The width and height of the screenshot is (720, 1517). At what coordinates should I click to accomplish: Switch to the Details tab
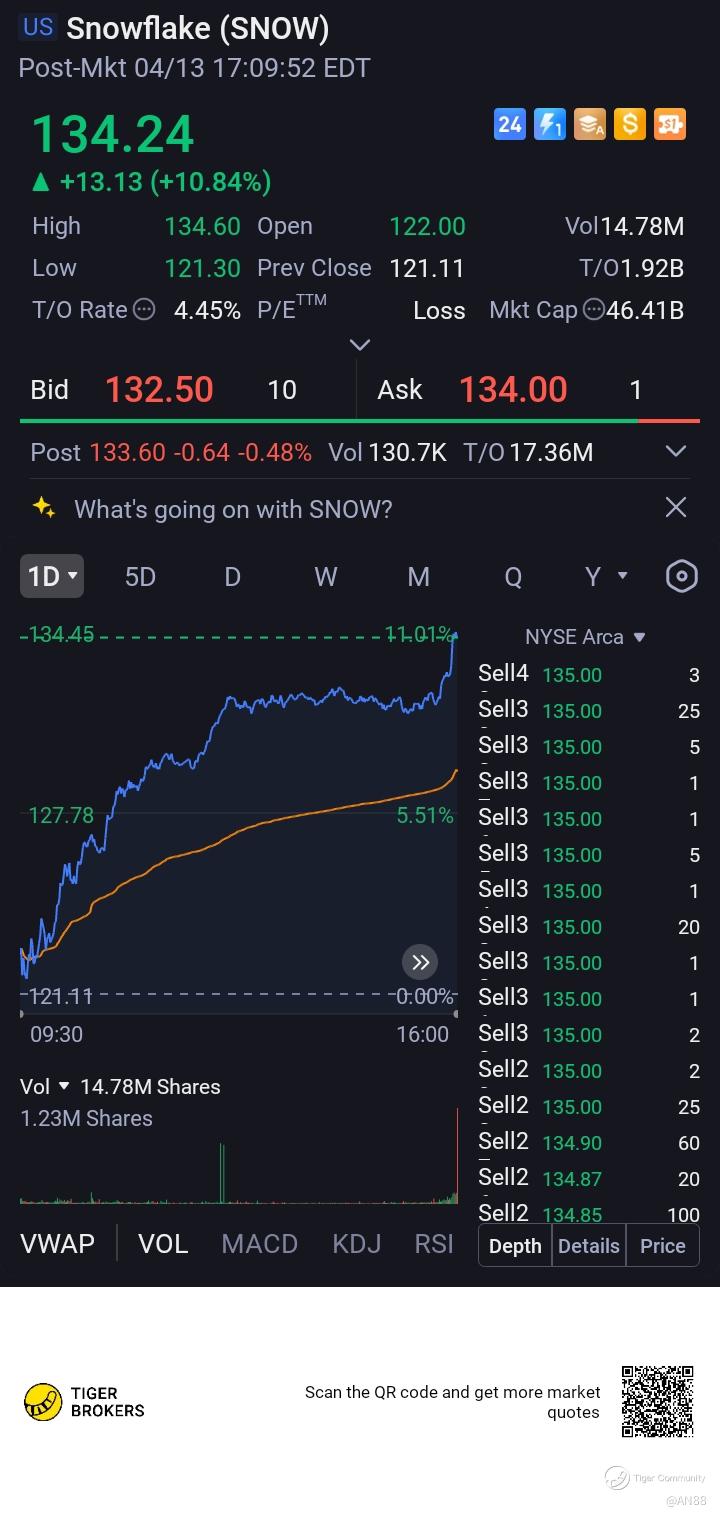588,1246
